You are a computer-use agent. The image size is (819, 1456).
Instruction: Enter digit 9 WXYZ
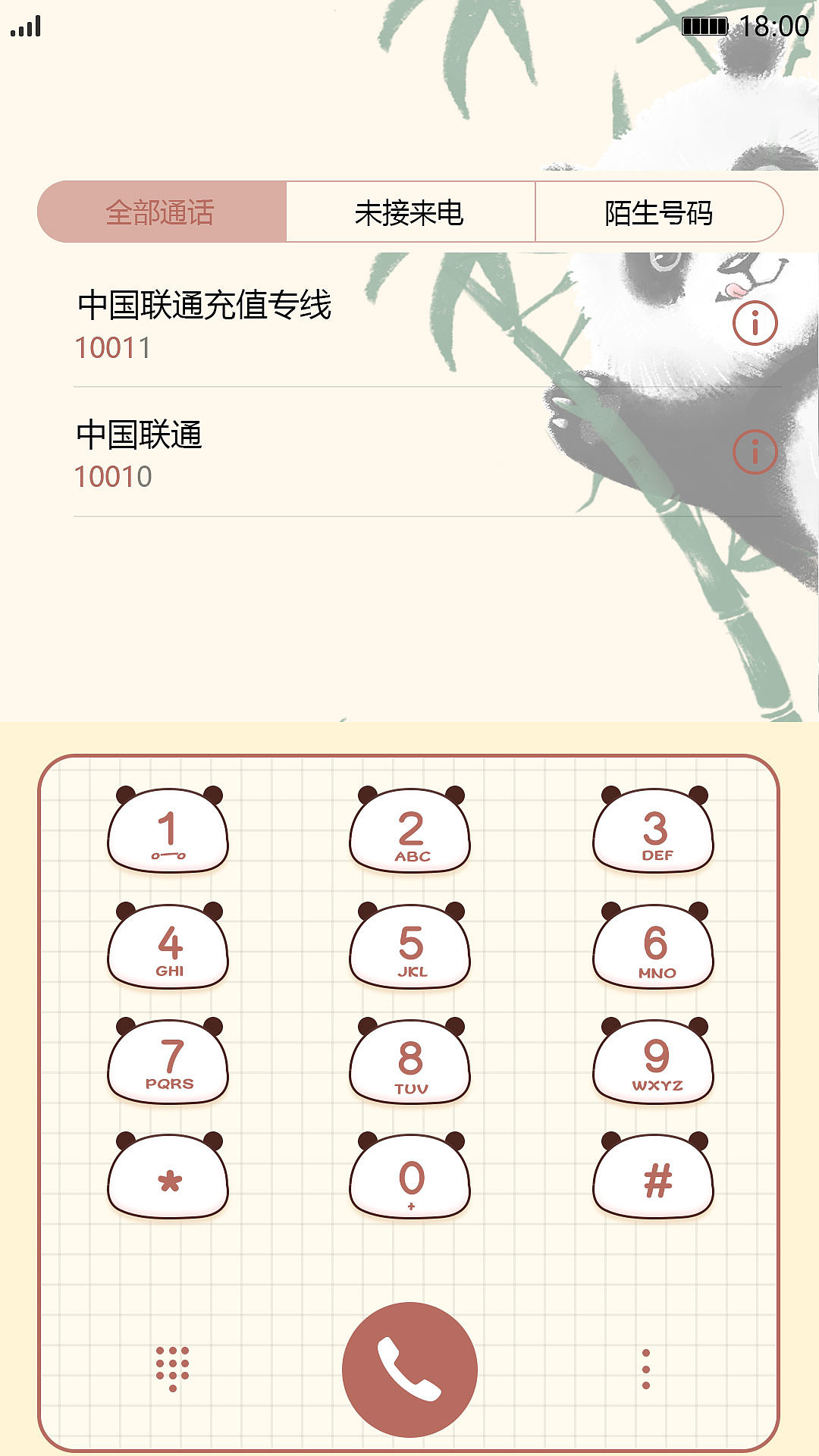(654, 1063)
